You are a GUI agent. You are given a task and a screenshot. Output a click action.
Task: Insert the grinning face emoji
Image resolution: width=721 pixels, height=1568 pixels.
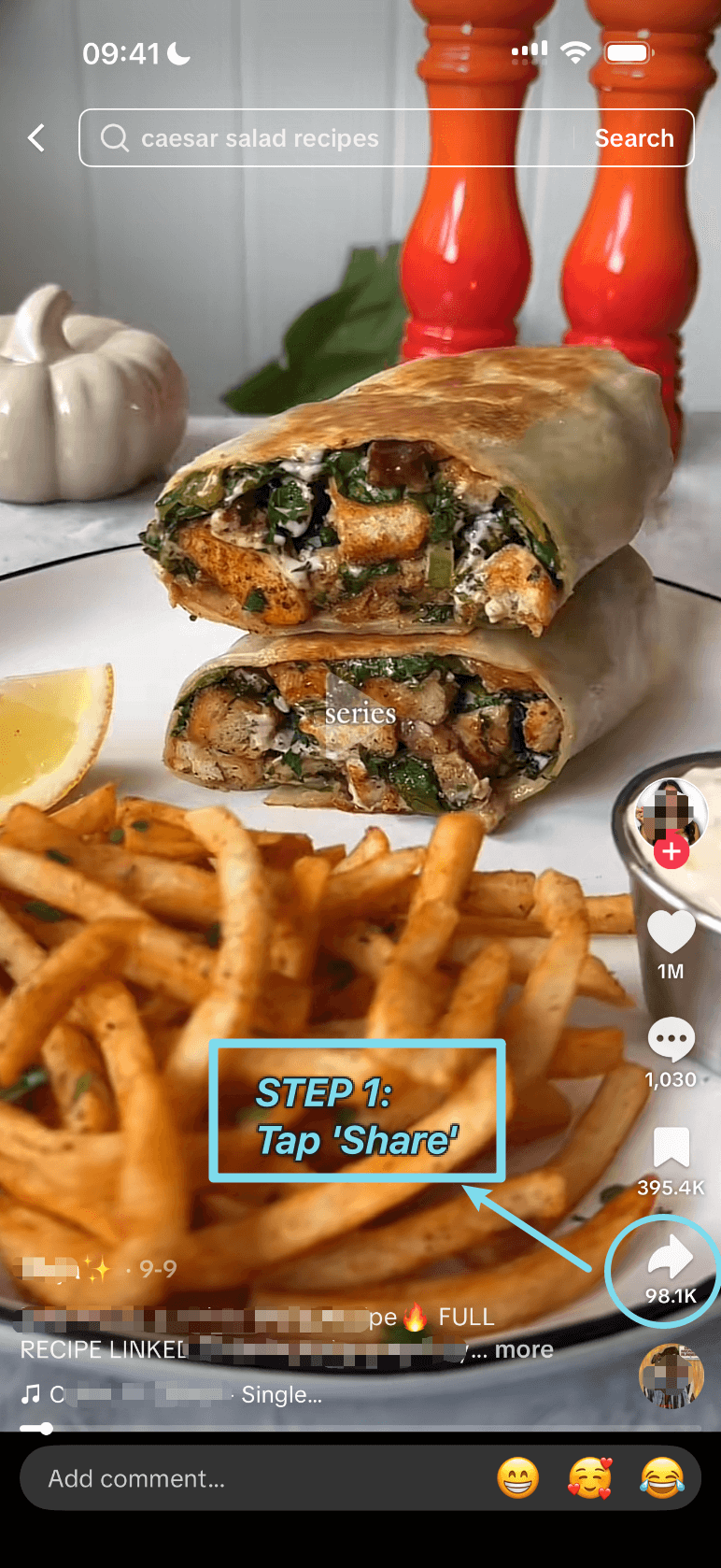tap(518, 1478)
